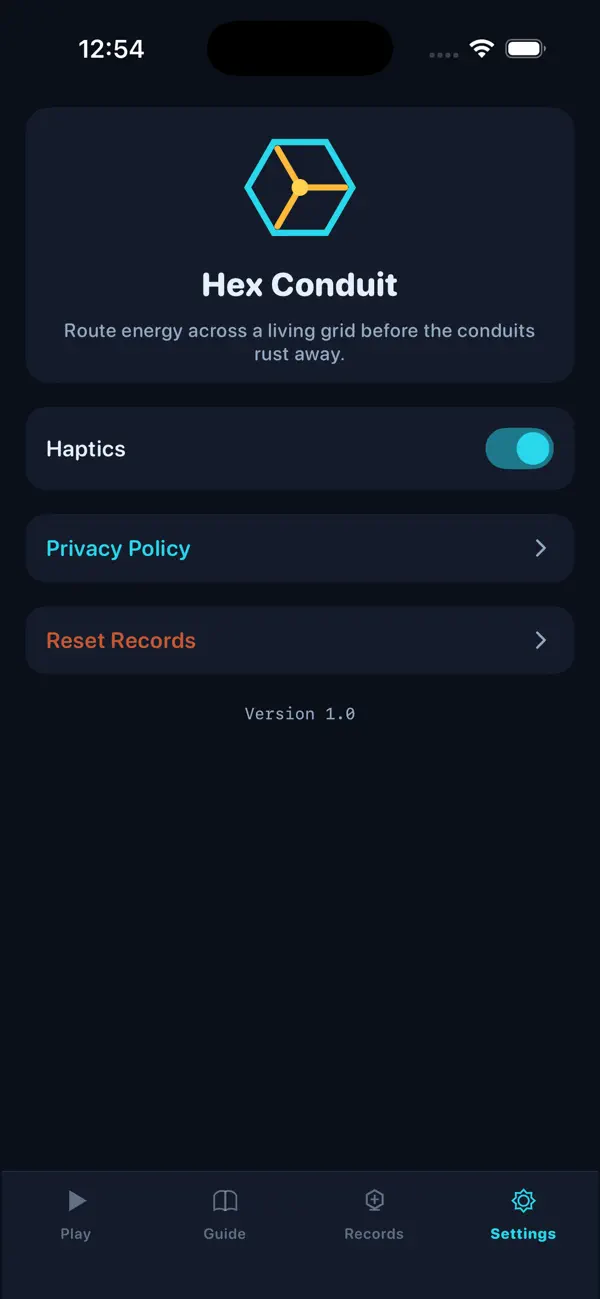Viewport: 600px width, 1299px height.
Task: Open the Privacy Policy row
Action: [x=300, y=548]
